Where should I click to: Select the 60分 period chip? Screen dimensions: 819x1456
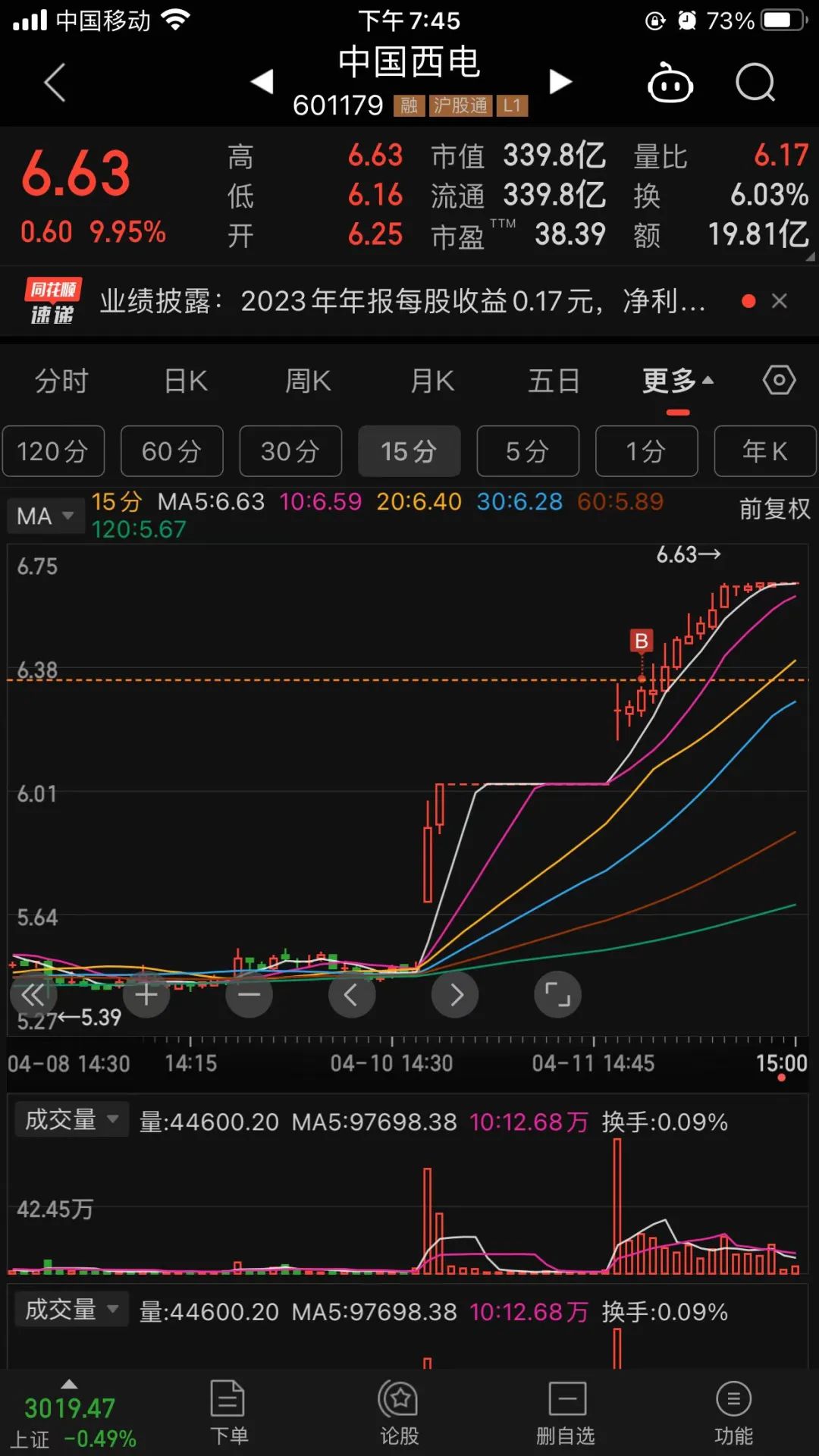click(x=171, y=451)
